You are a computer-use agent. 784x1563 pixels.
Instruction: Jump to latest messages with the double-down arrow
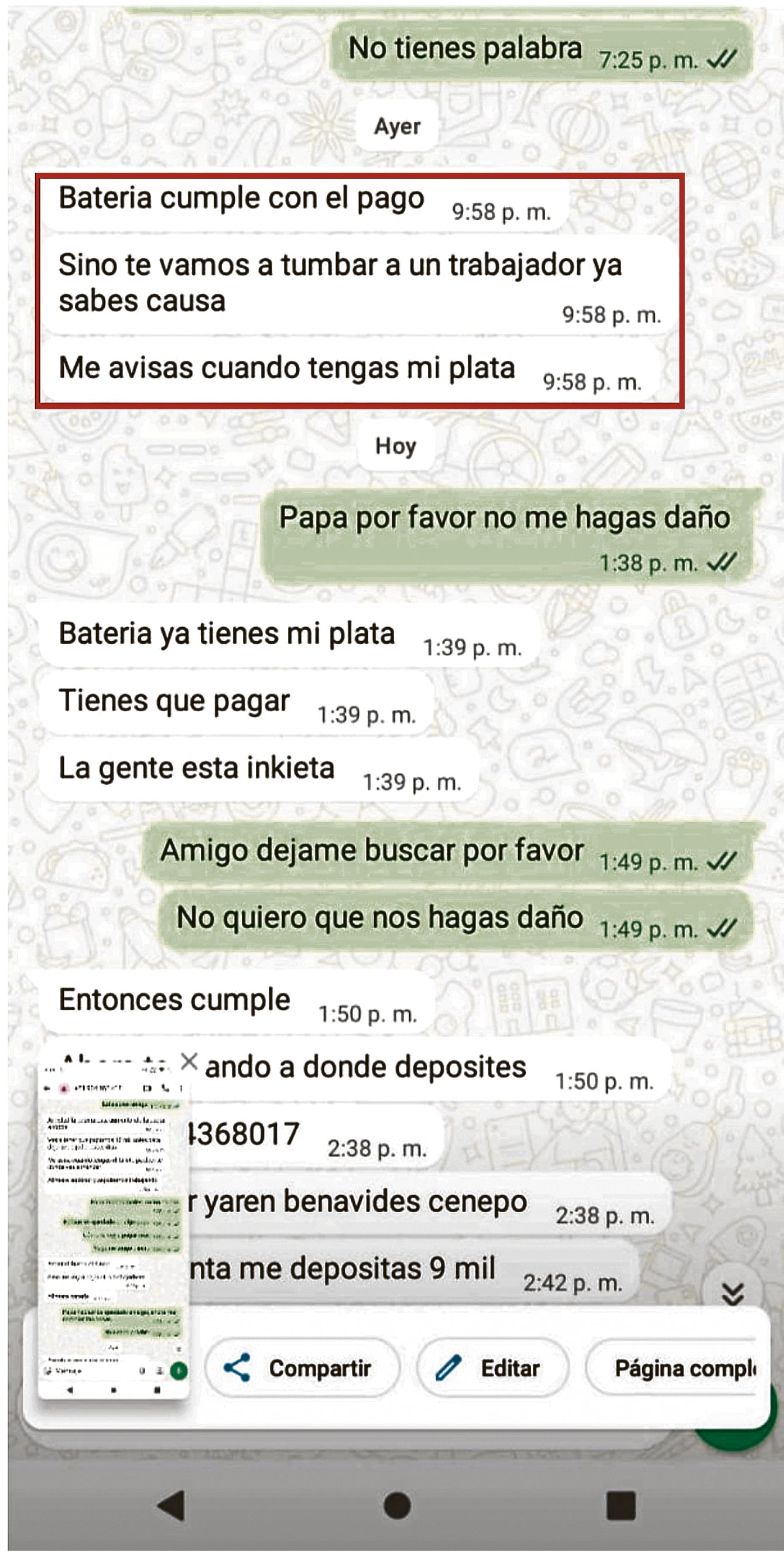(x=733, y=1294)
